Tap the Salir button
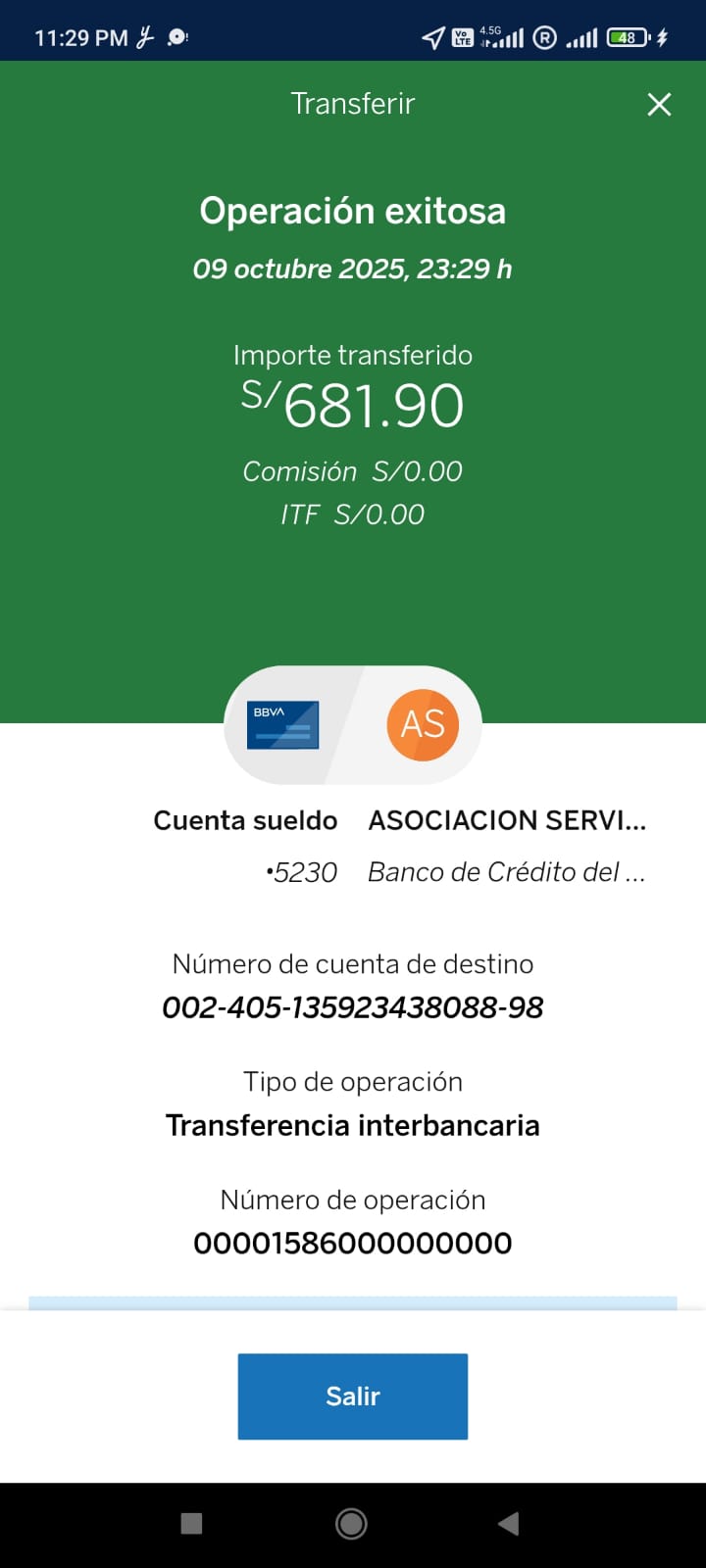The width and height of the screenshot is (706, 1568). click(352, 1396)
